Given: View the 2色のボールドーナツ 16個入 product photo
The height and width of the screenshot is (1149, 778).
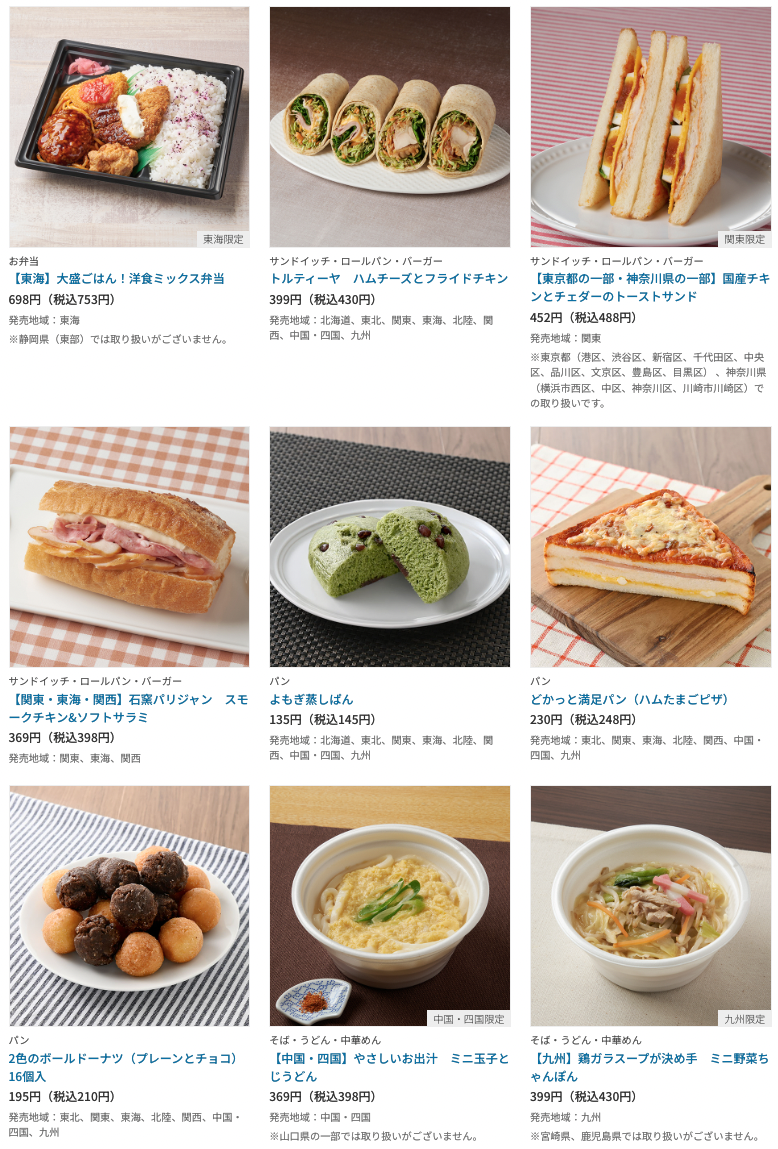Looking at the screenshot, I should [x=129, y=905].
